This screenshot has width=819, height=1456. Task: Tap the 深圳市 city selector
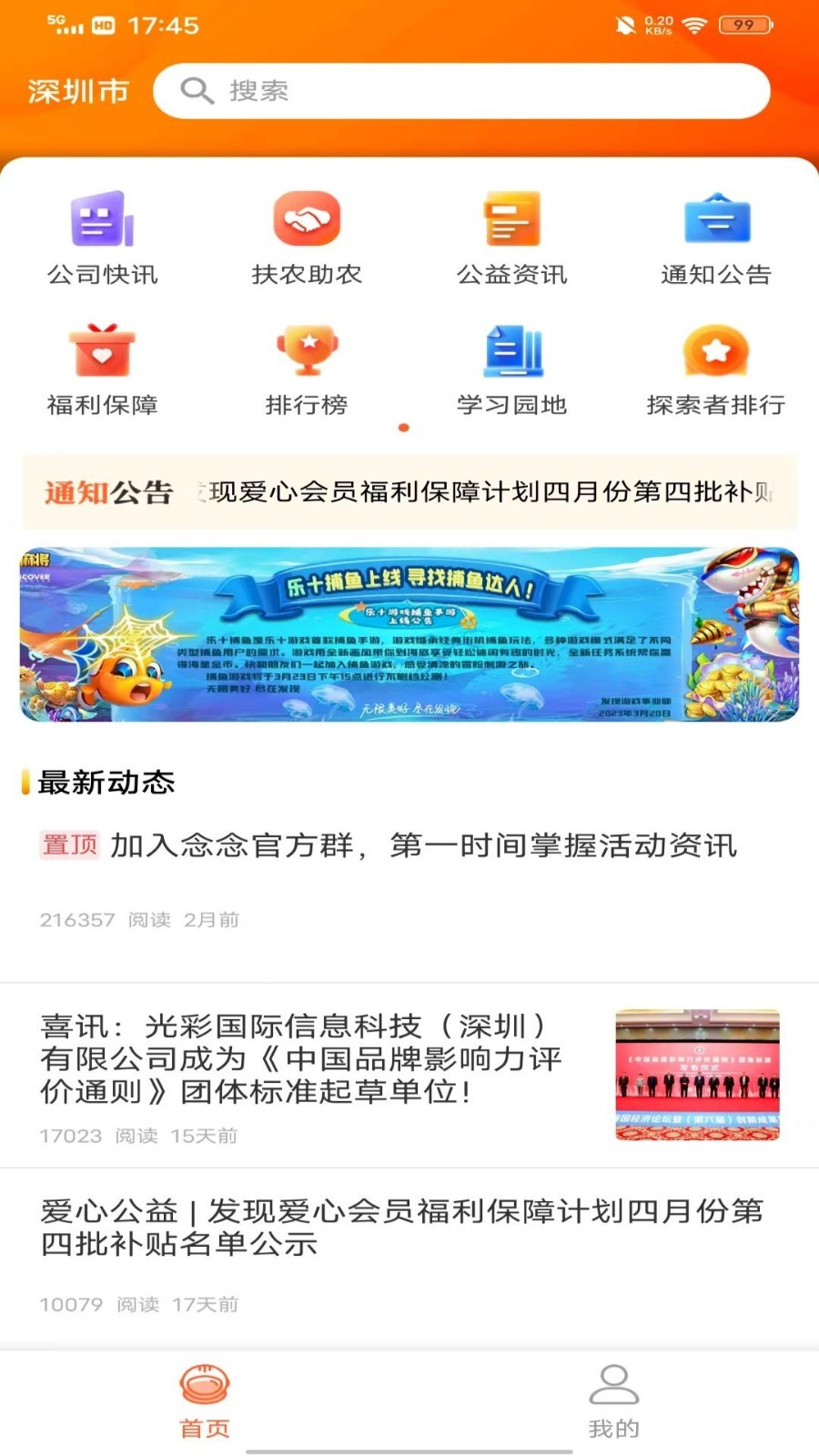pyautogui.click(x=77, y=90)
